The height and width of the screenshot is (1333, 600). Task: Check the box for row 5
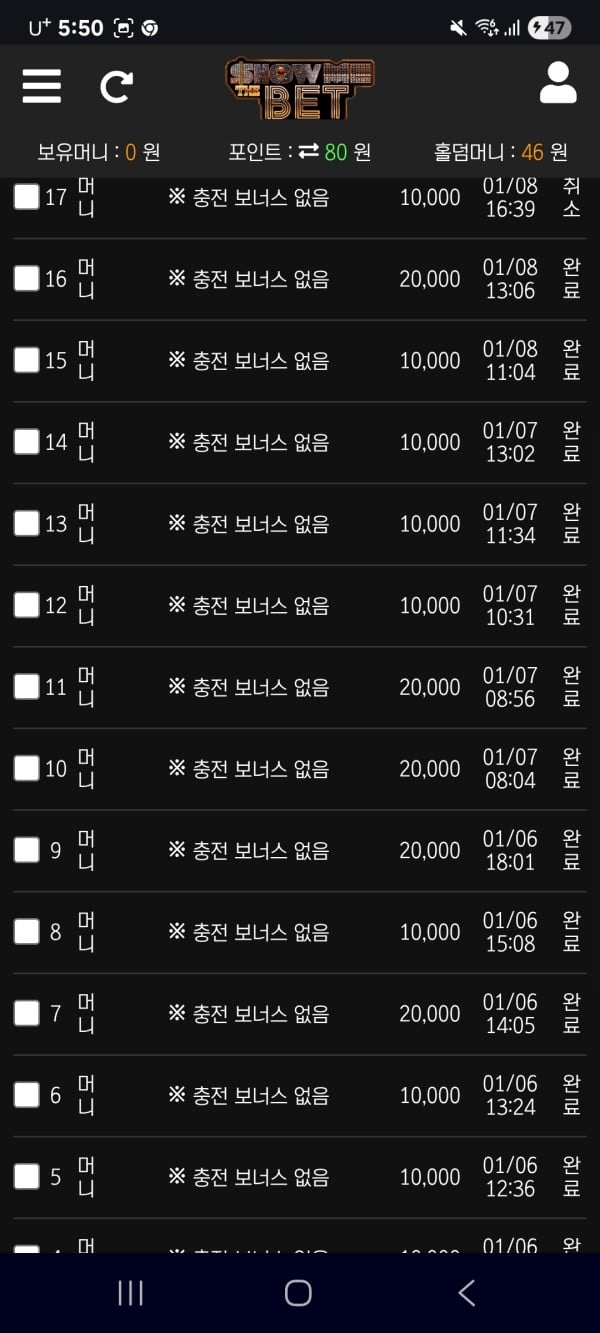(x=26, y=1177)
